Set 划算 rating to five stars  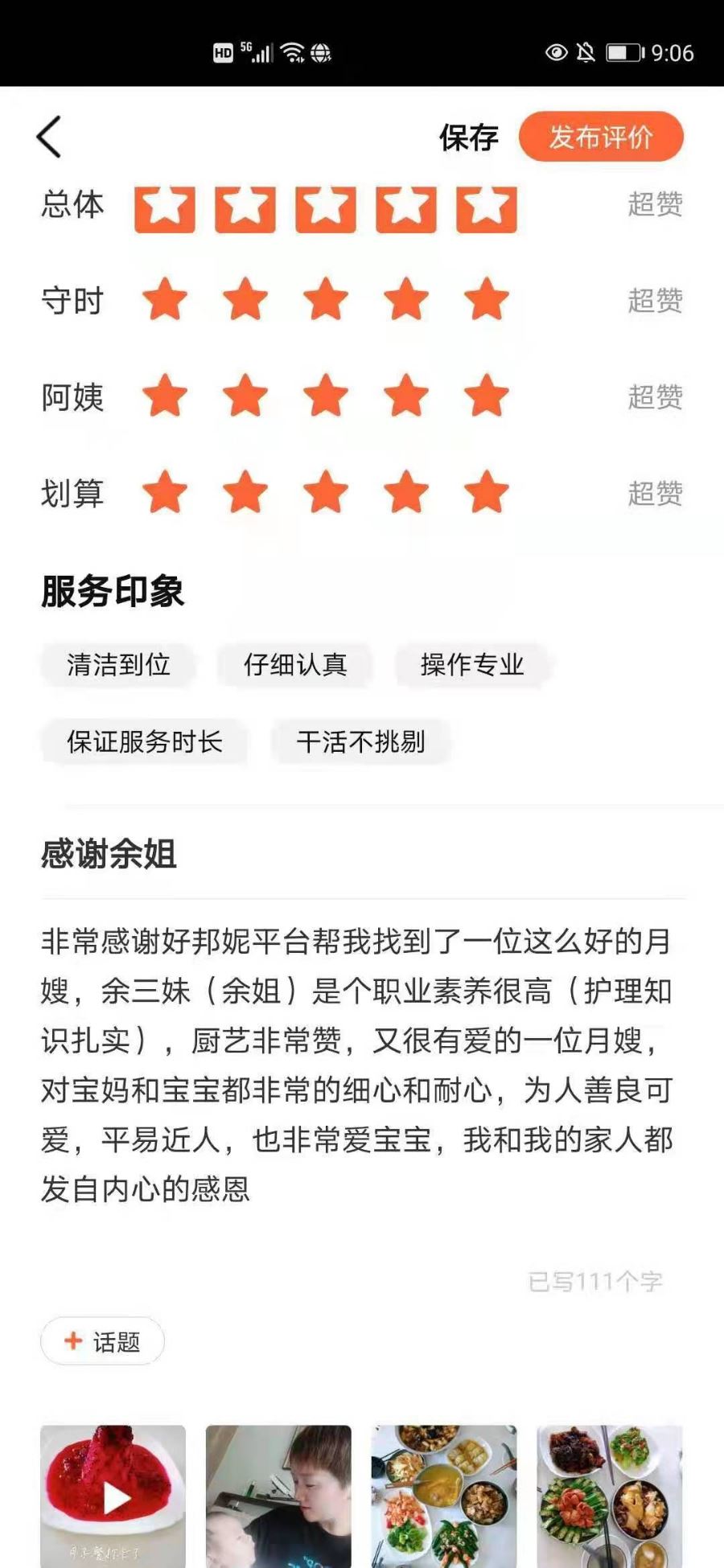tap(487, 492)
